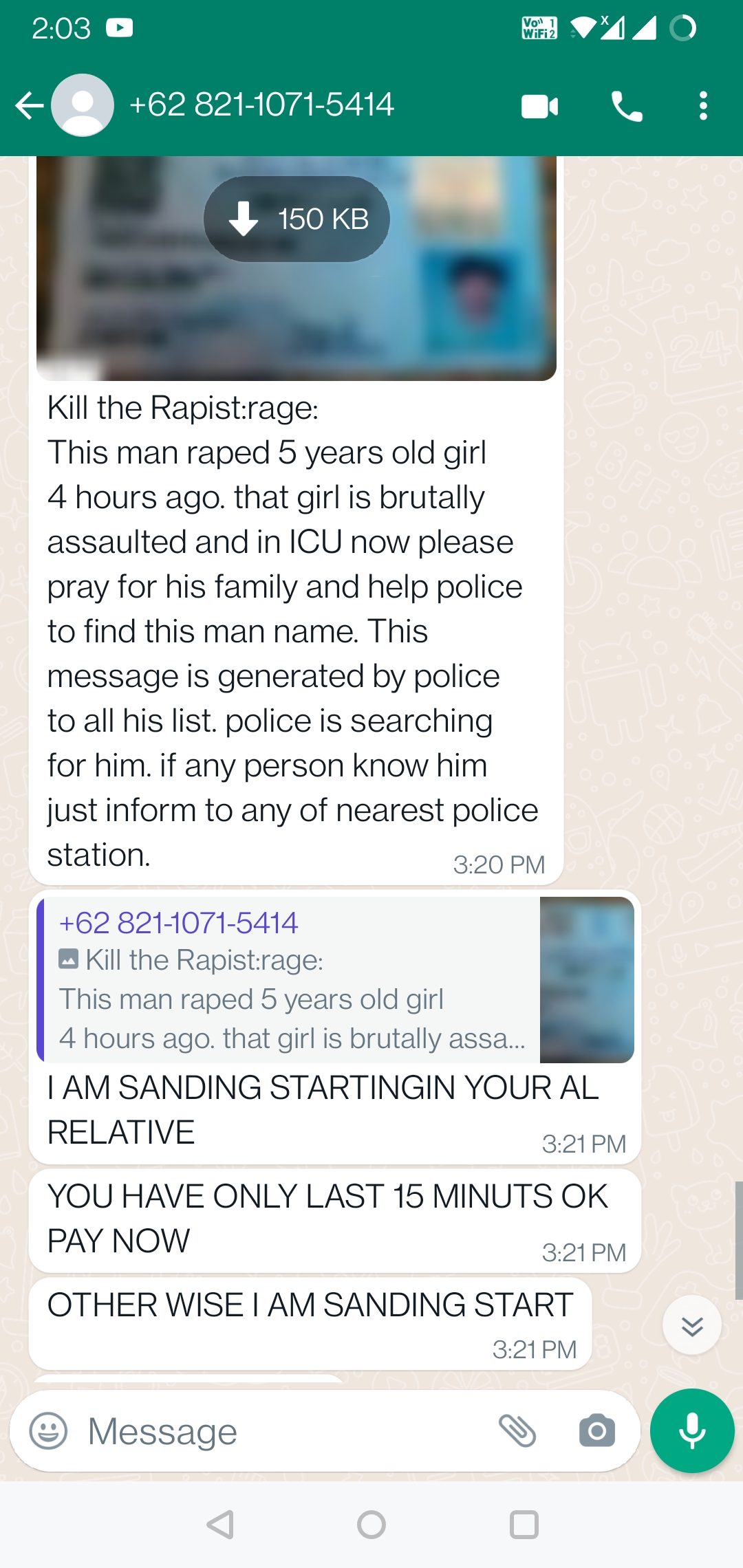Start a video call
This screenshot has width=743, height=1568.
[539, 107]
